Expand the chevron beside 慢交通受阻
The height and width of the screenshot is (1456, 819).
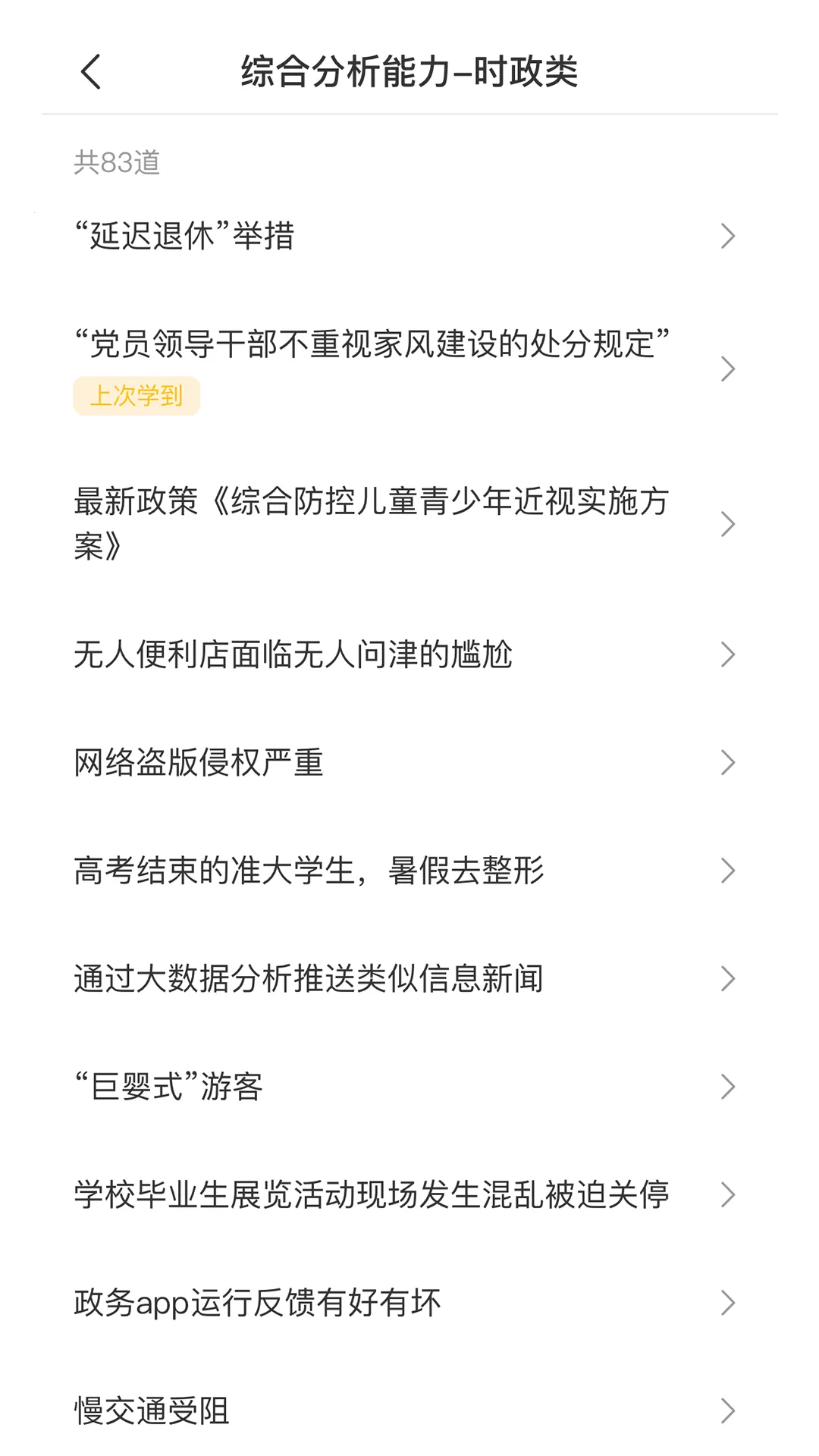point(727,1410)
